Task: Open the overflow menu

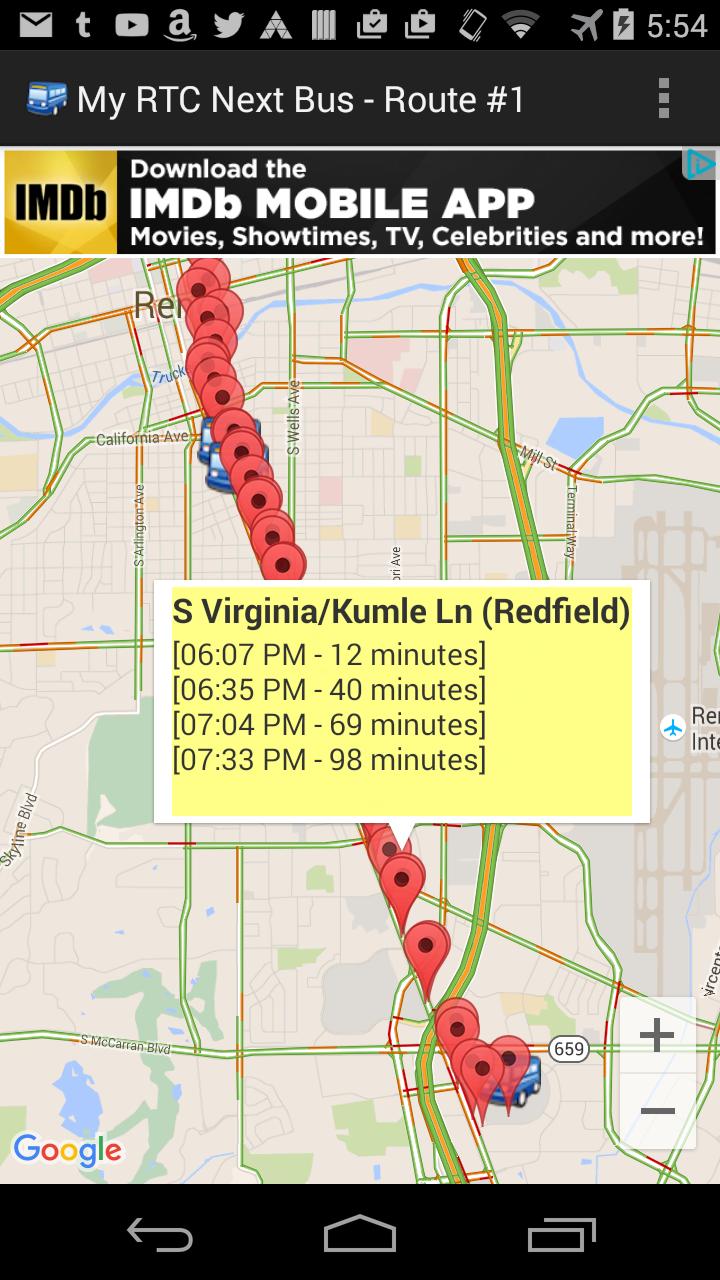Action: click(x=663, y=99)
